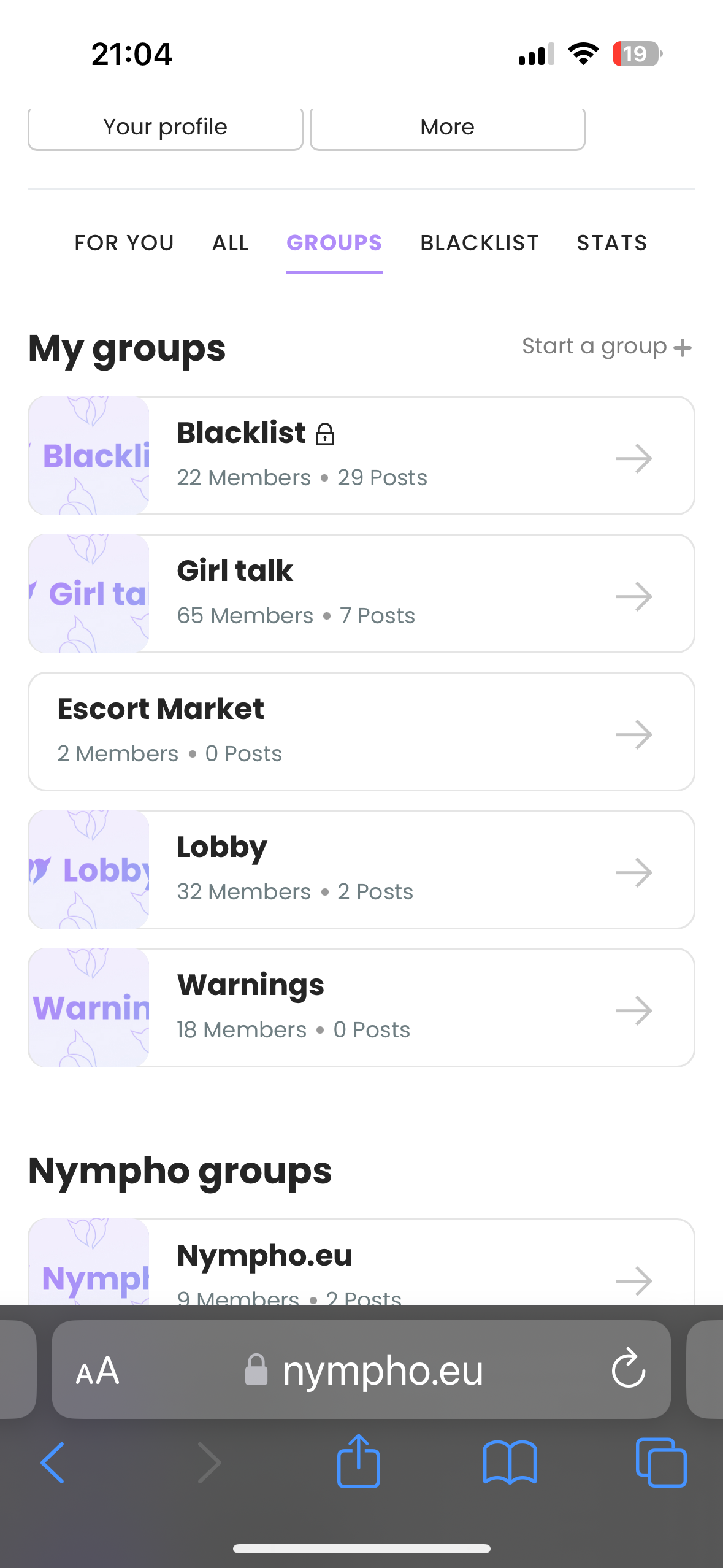The image size is (723, 1568).
Task: Open Safari tabs overview
Action: coord(661,1462)
